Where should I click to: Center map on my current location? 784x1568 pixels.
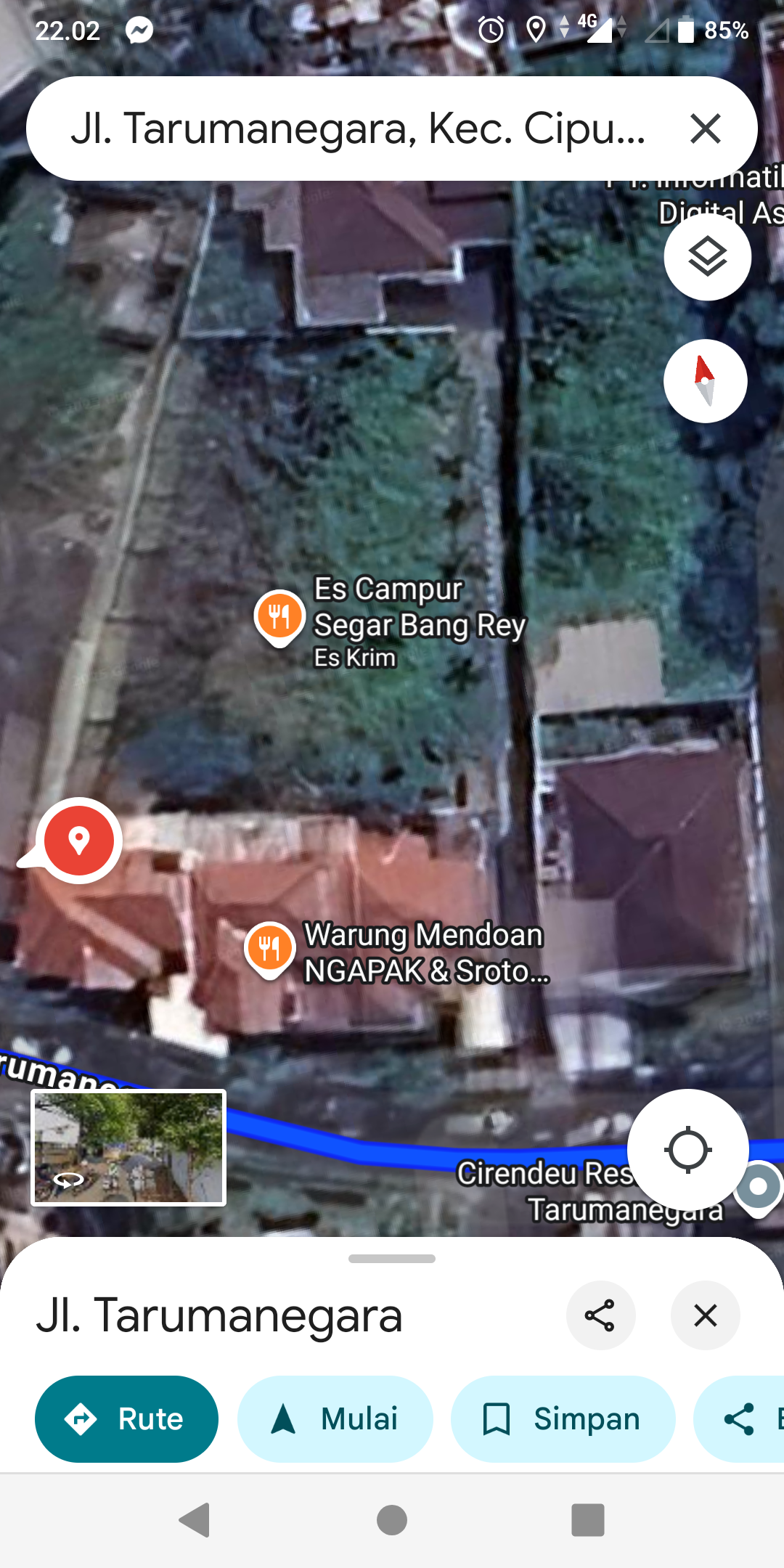pyautogui.click(x=687, y=1150)
